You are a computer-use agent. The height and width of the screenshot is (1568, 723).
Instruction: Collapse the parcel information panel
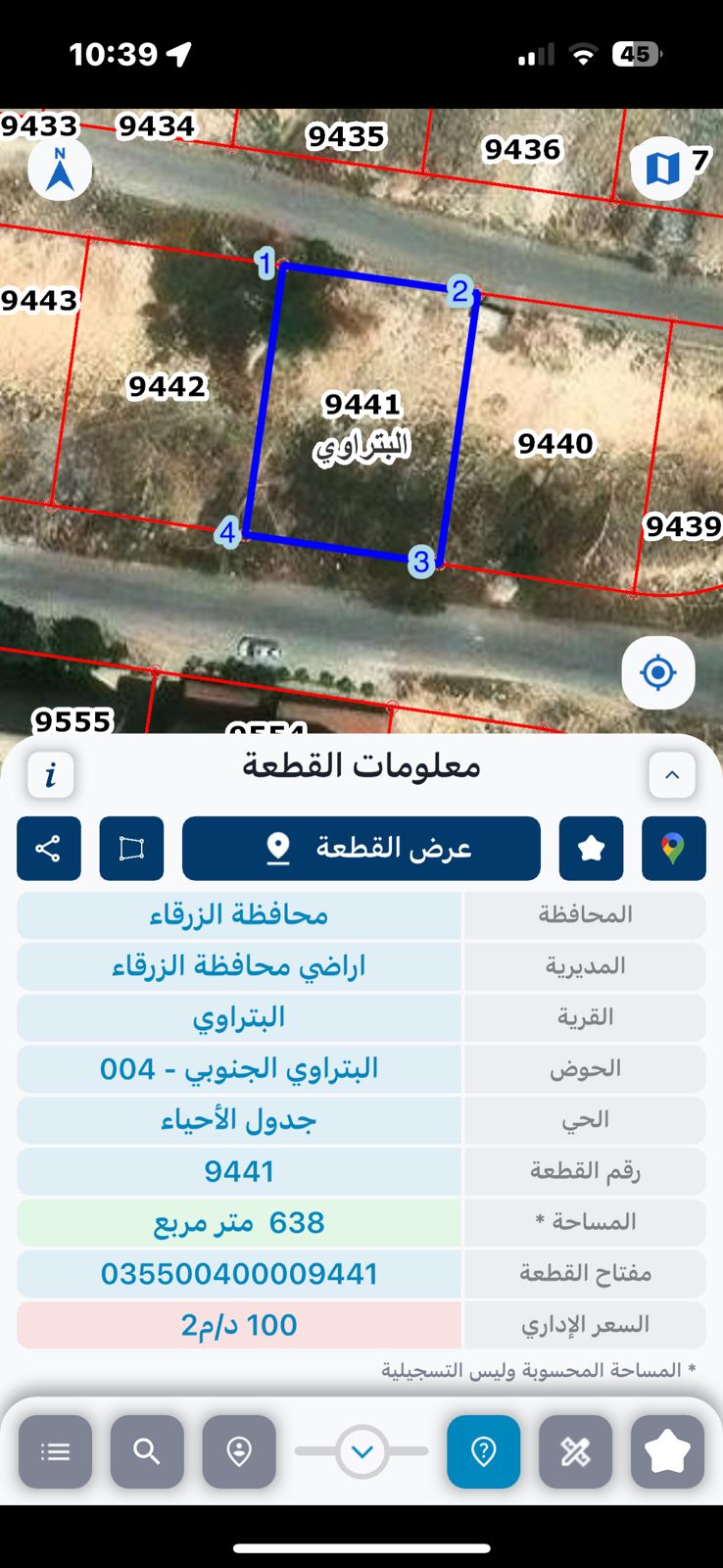click(x=672, y=775)
